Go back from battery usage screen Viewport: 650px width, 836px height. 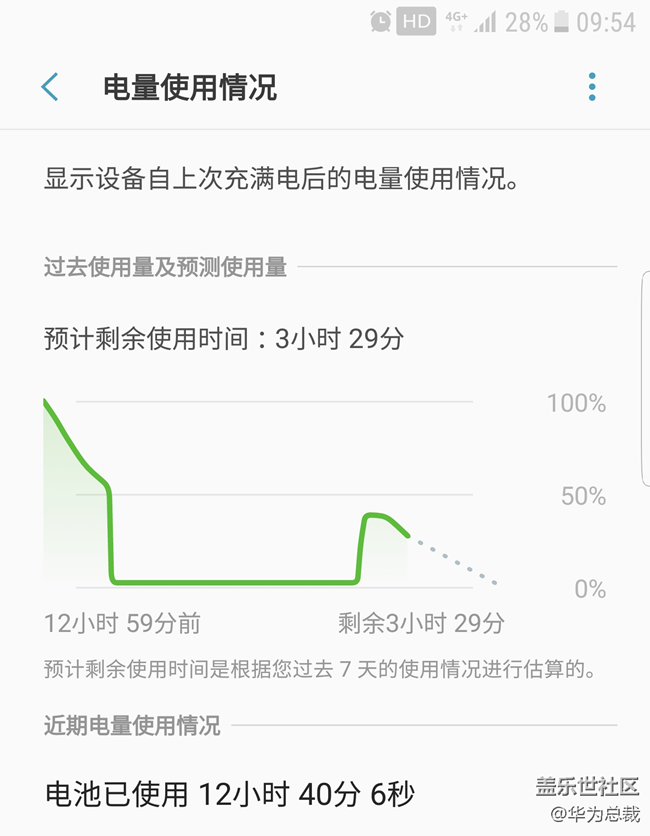50,87
